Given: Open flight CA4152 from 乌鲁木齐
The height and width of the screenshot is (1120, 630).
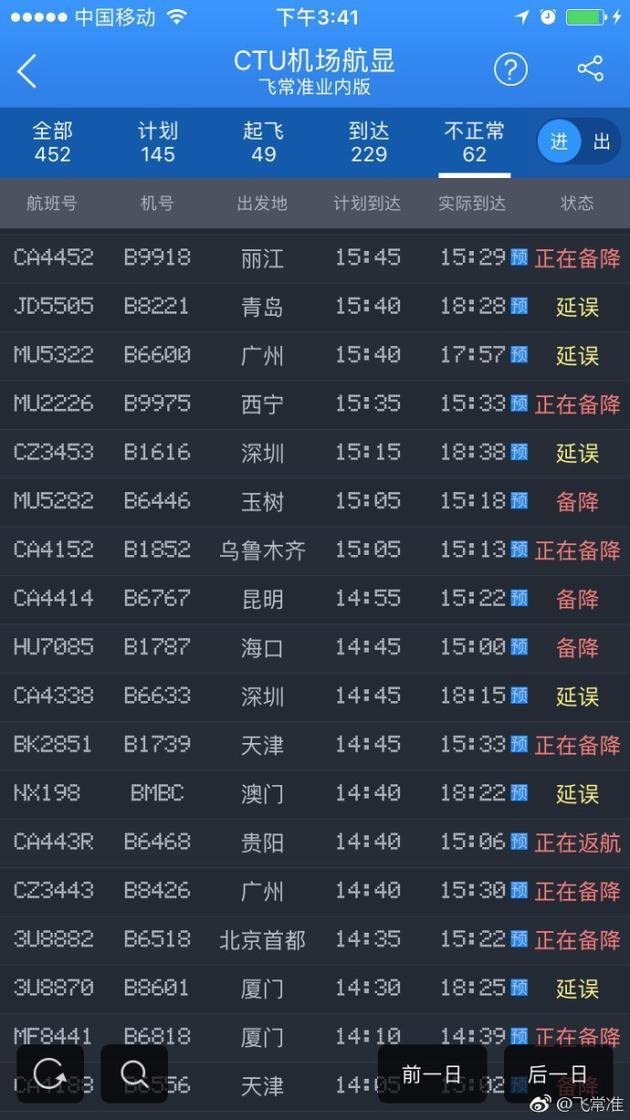Looking at the screenshot, I should pos(315,549).
